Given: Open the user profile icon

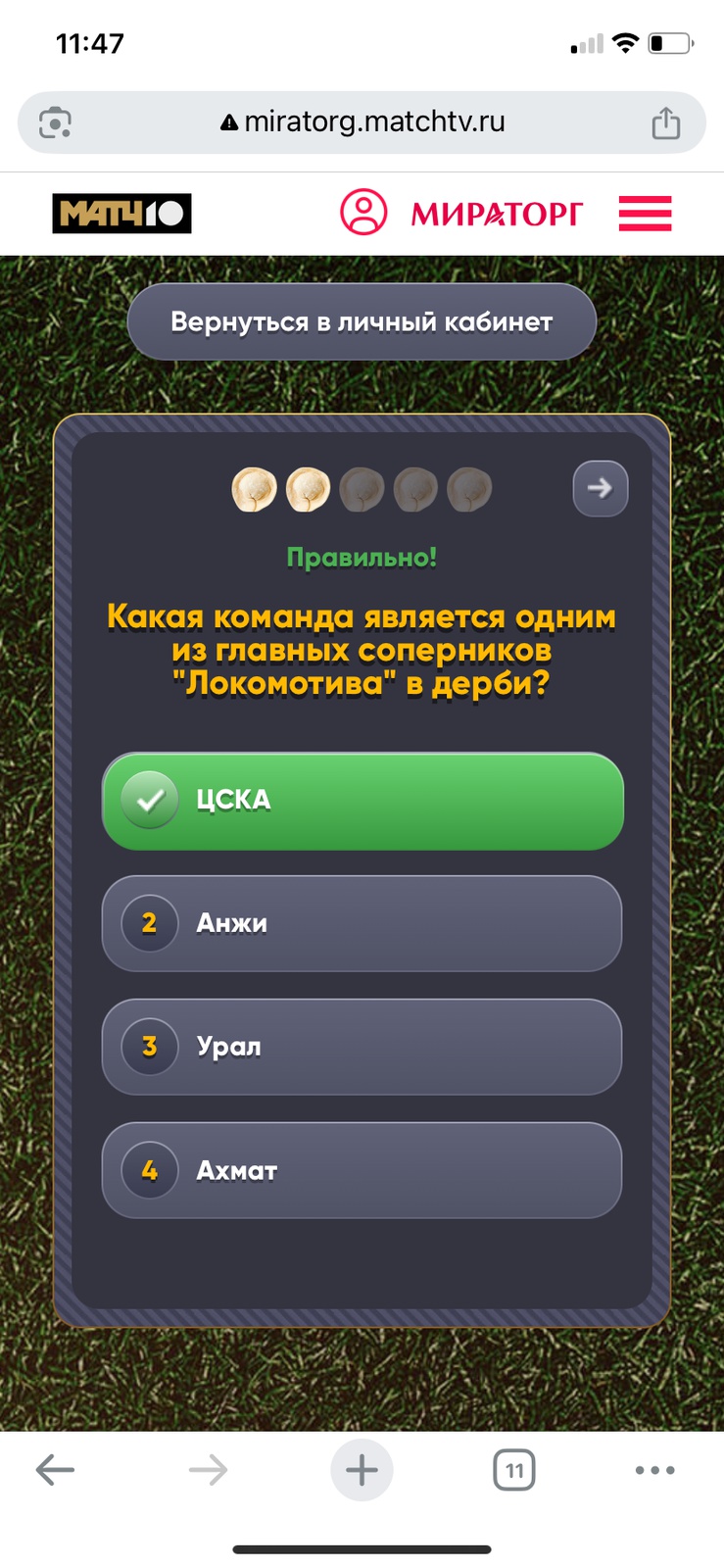Looking at the screenshot, I should 363,212.
